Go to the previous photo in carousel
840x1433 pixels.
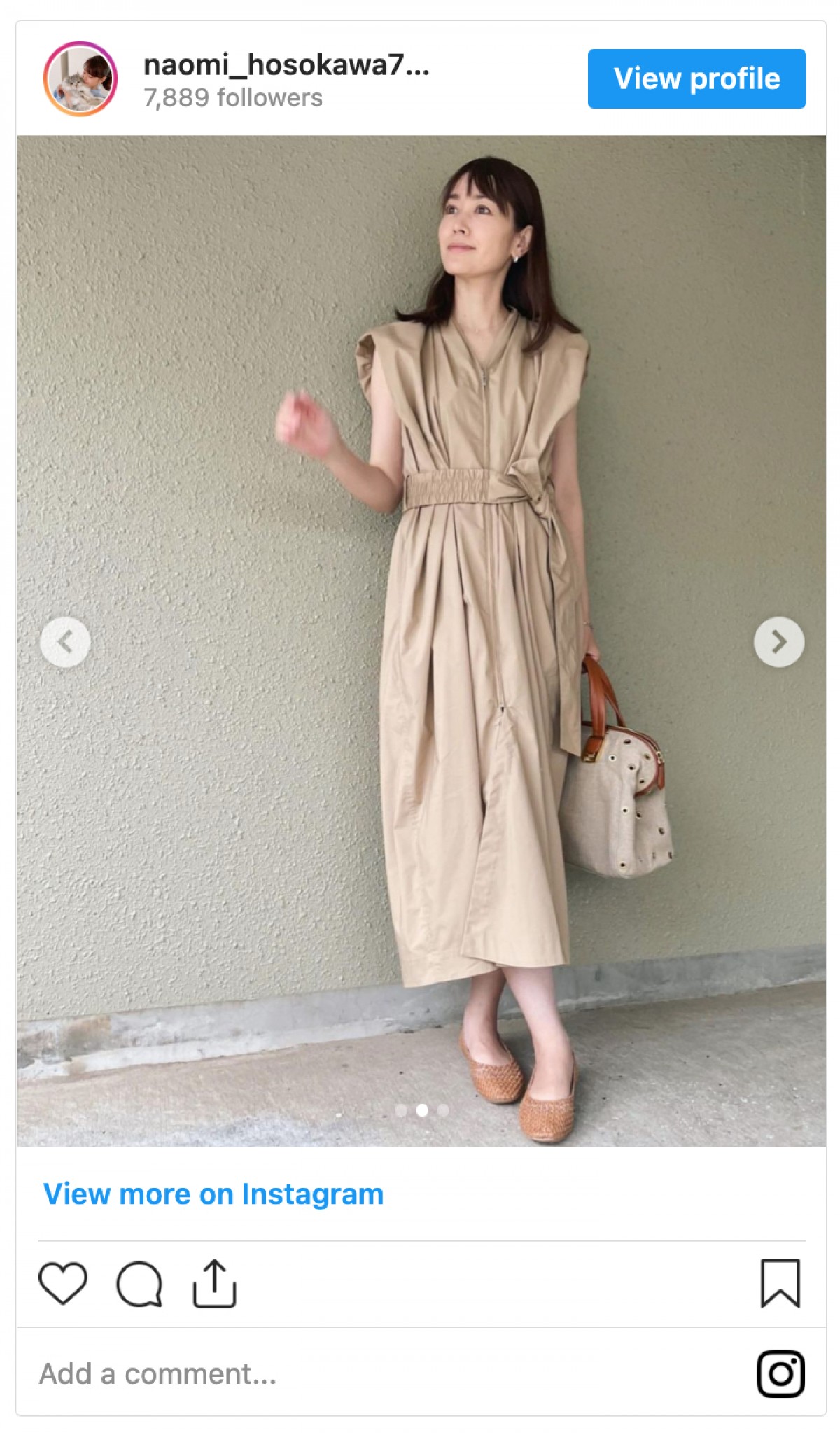(65, 641)
